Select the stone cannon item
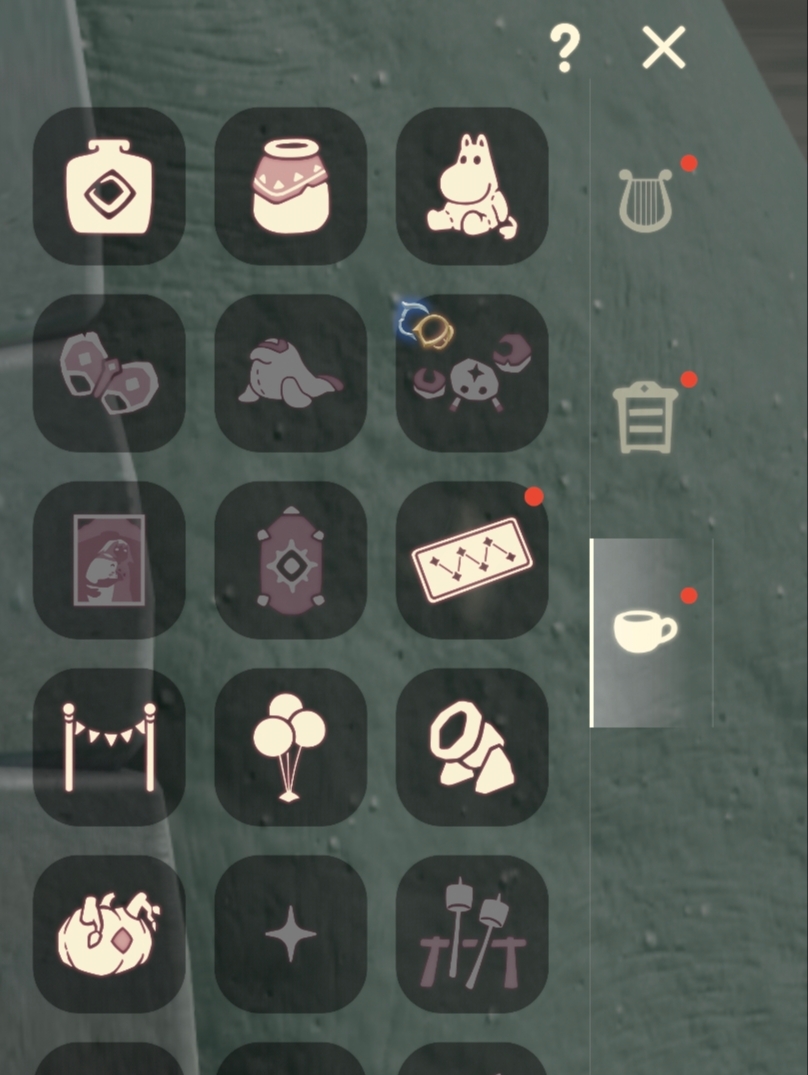808x1075 pixels. pos(472,747)
